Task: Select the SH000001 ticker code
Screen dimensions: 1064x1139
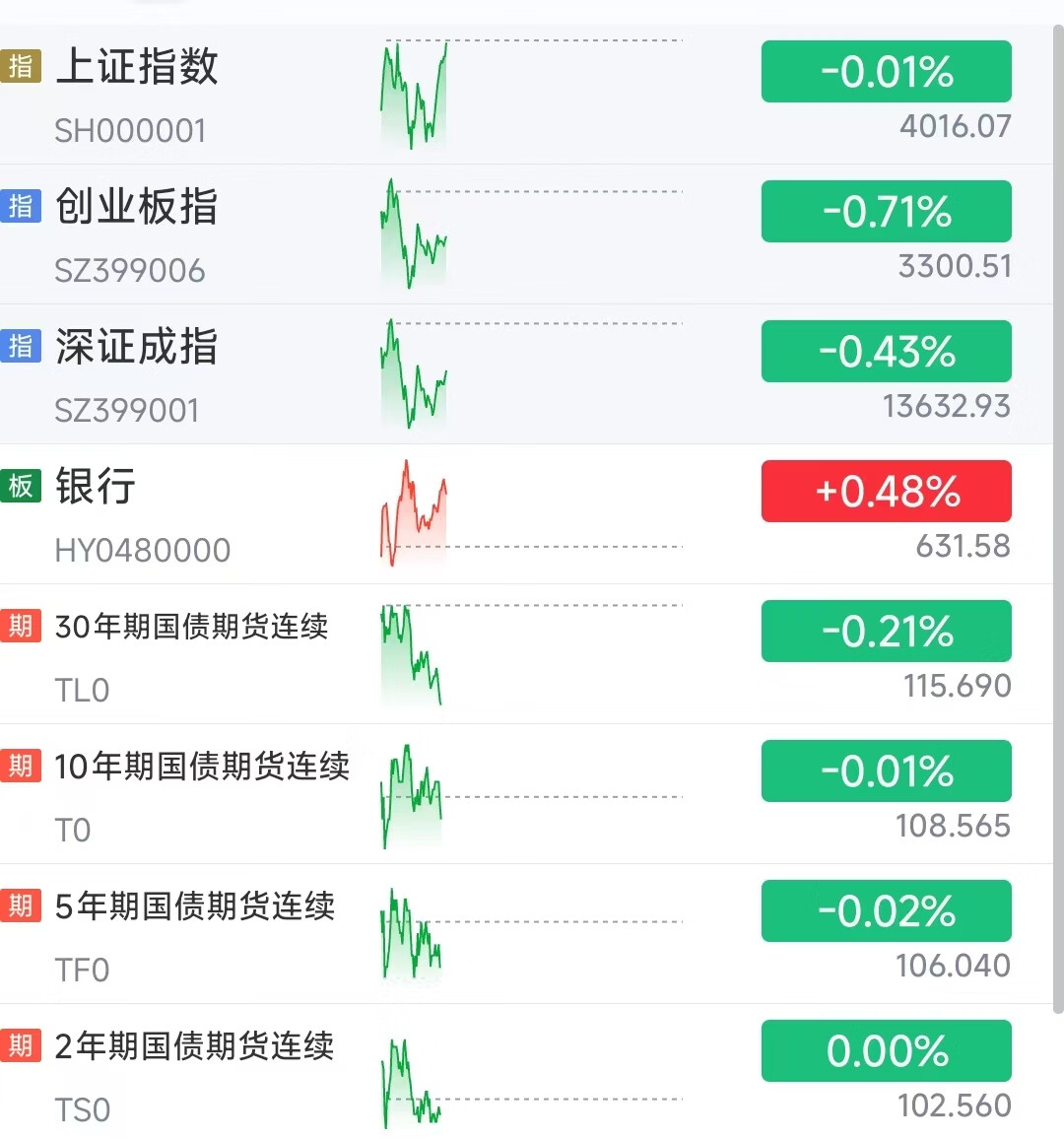Action: point(130,129)
